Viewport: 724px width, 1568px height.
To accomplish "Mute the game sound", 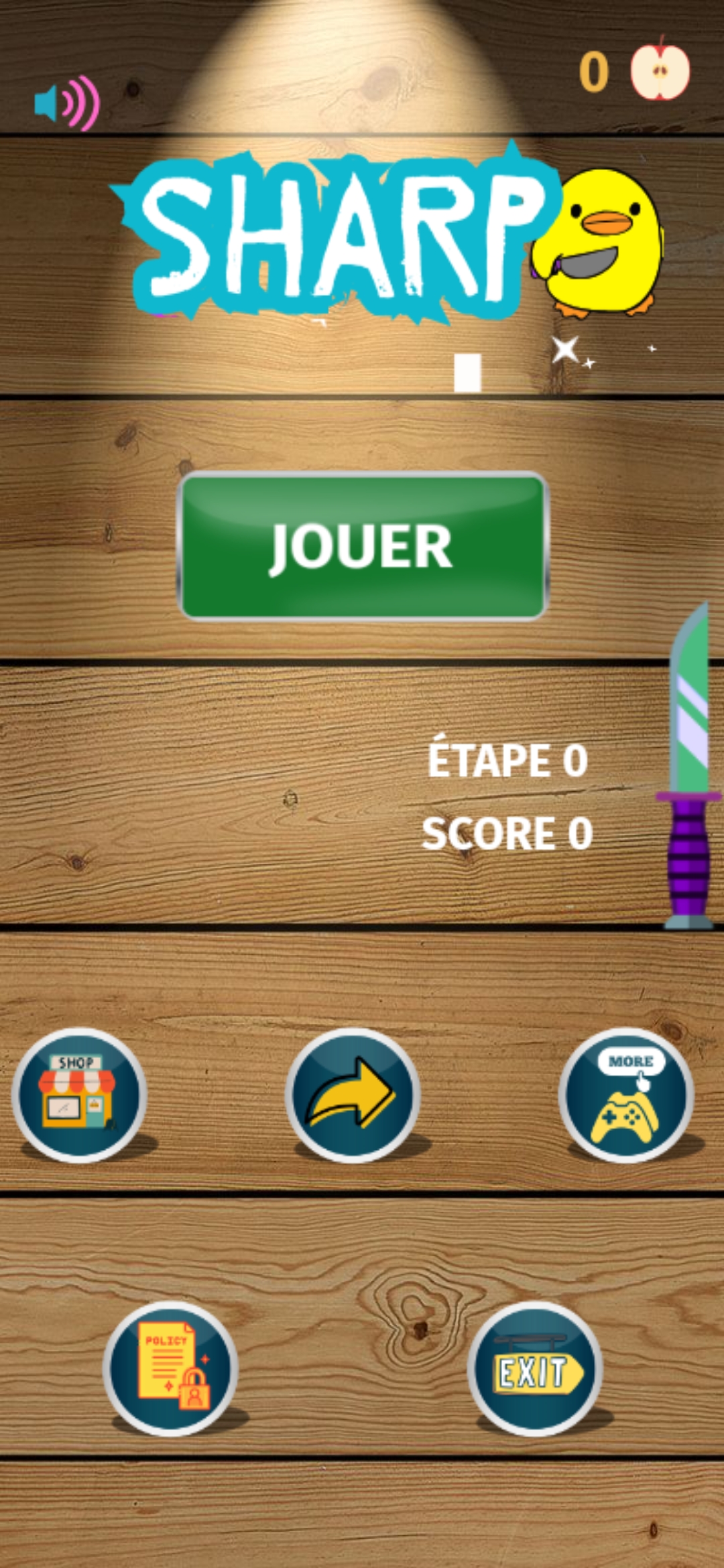I will (x=67, y=103).
